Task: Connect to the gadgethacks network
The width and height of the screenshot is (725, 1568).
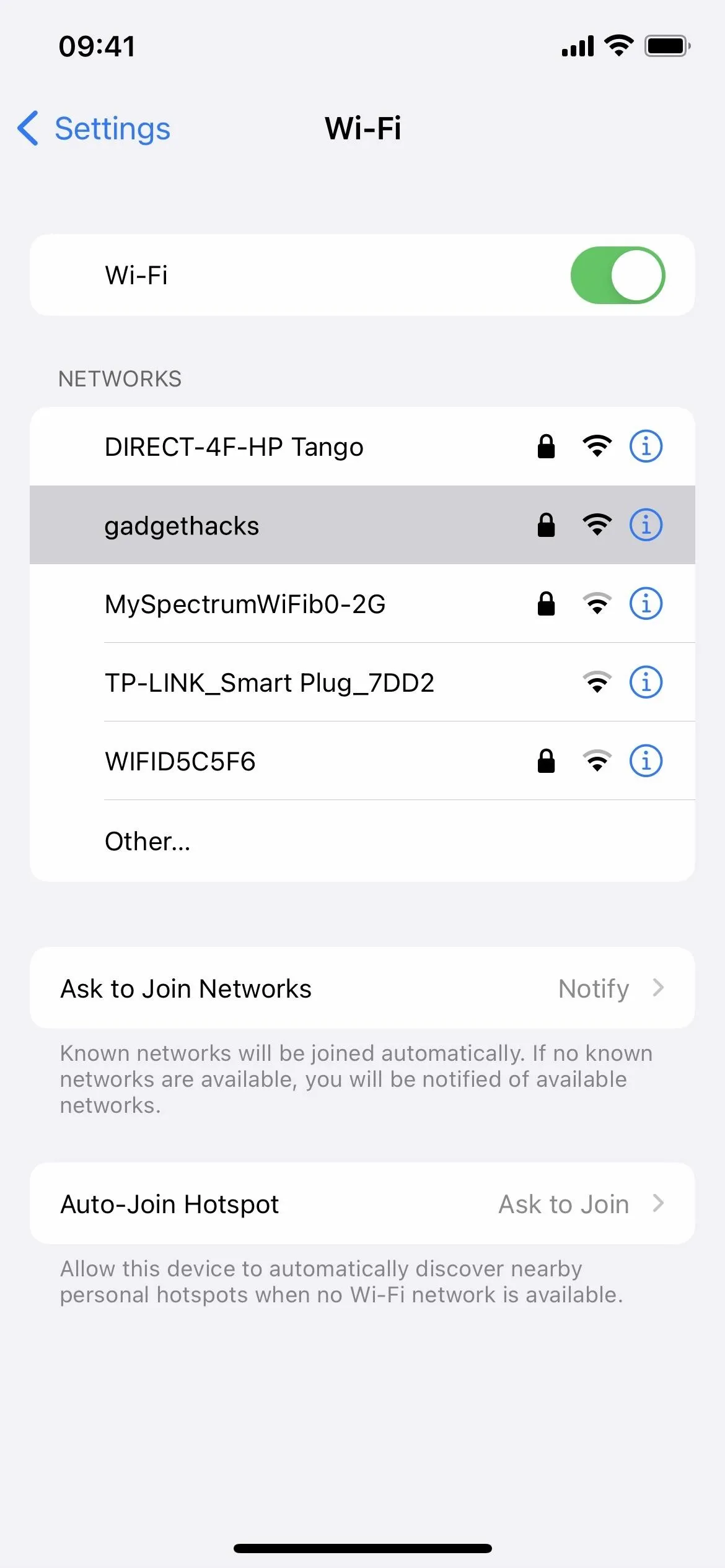Action: click(x=362, y=525)
